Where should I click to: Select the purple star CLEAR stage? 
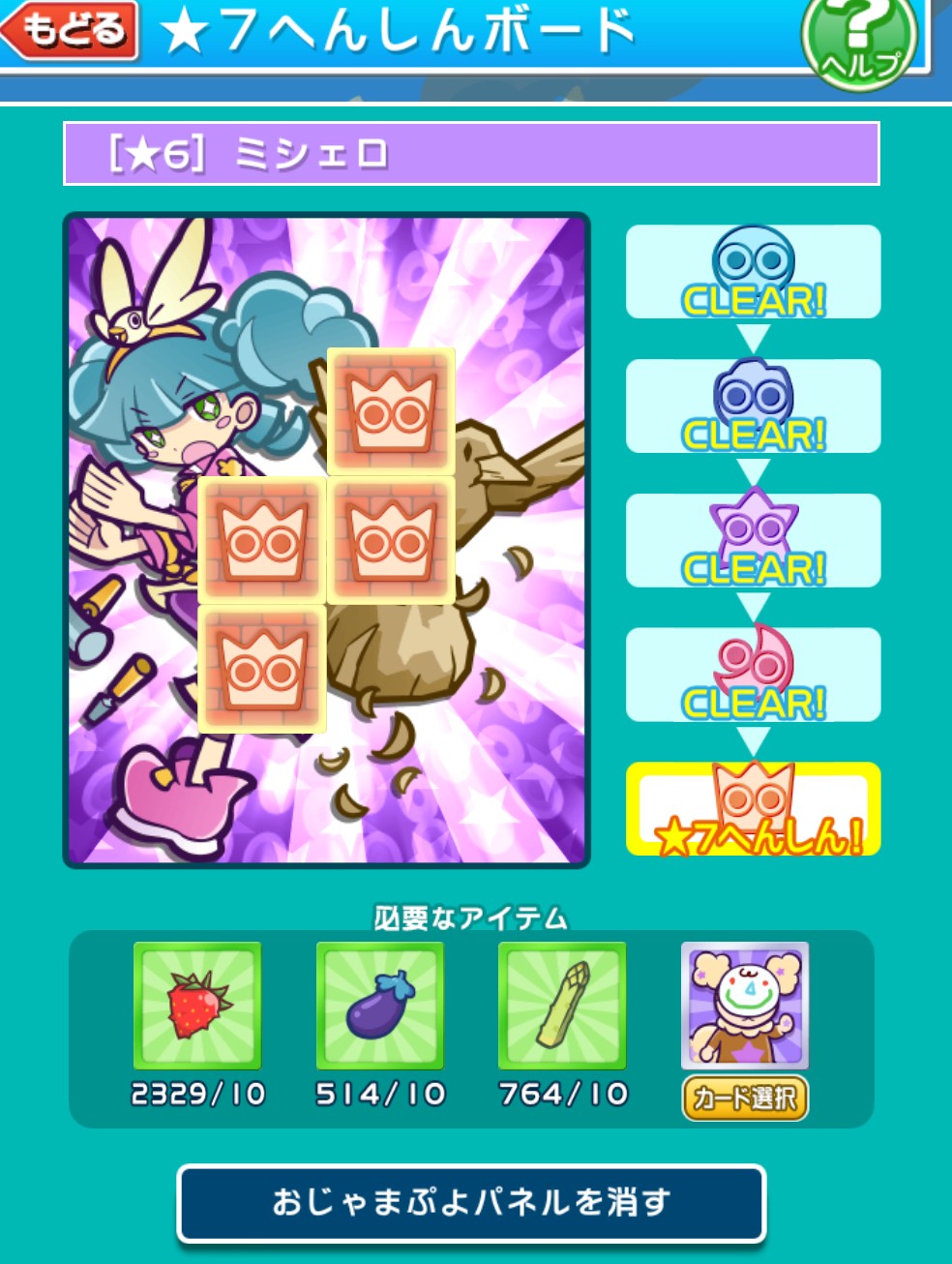tap(753, 540)
